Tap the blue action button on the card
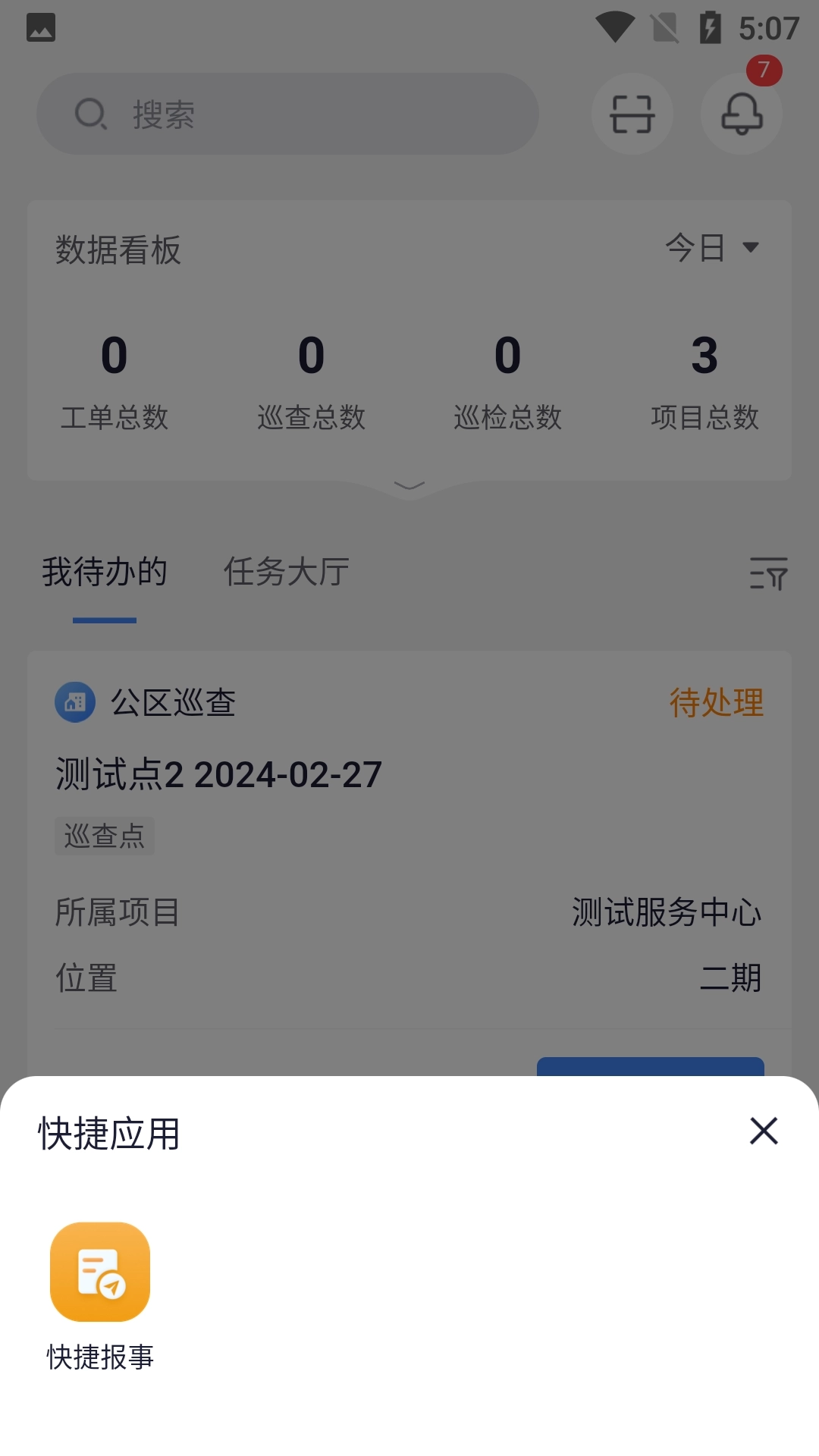 651,1068
